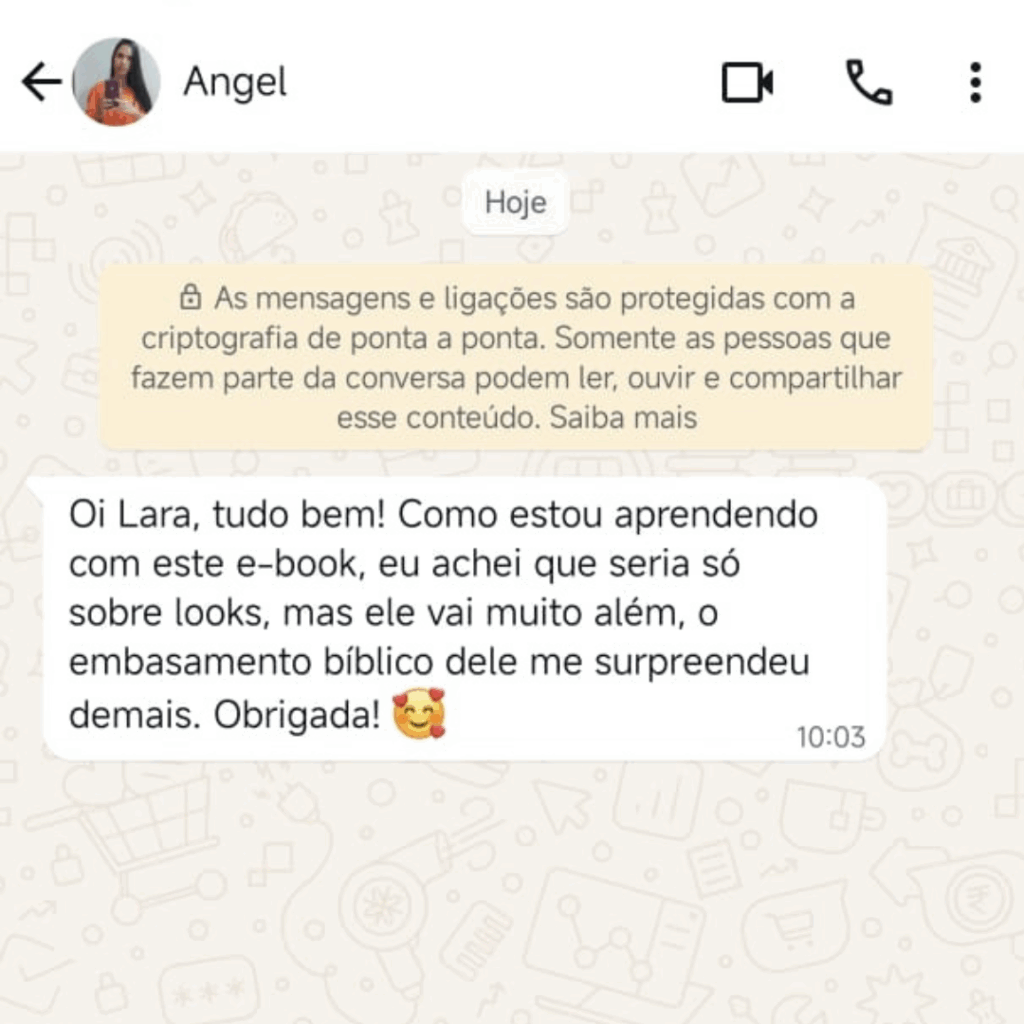Open the three-dot overflow menu
This screenshot has height=1024, width=1024.
(975, 82)
